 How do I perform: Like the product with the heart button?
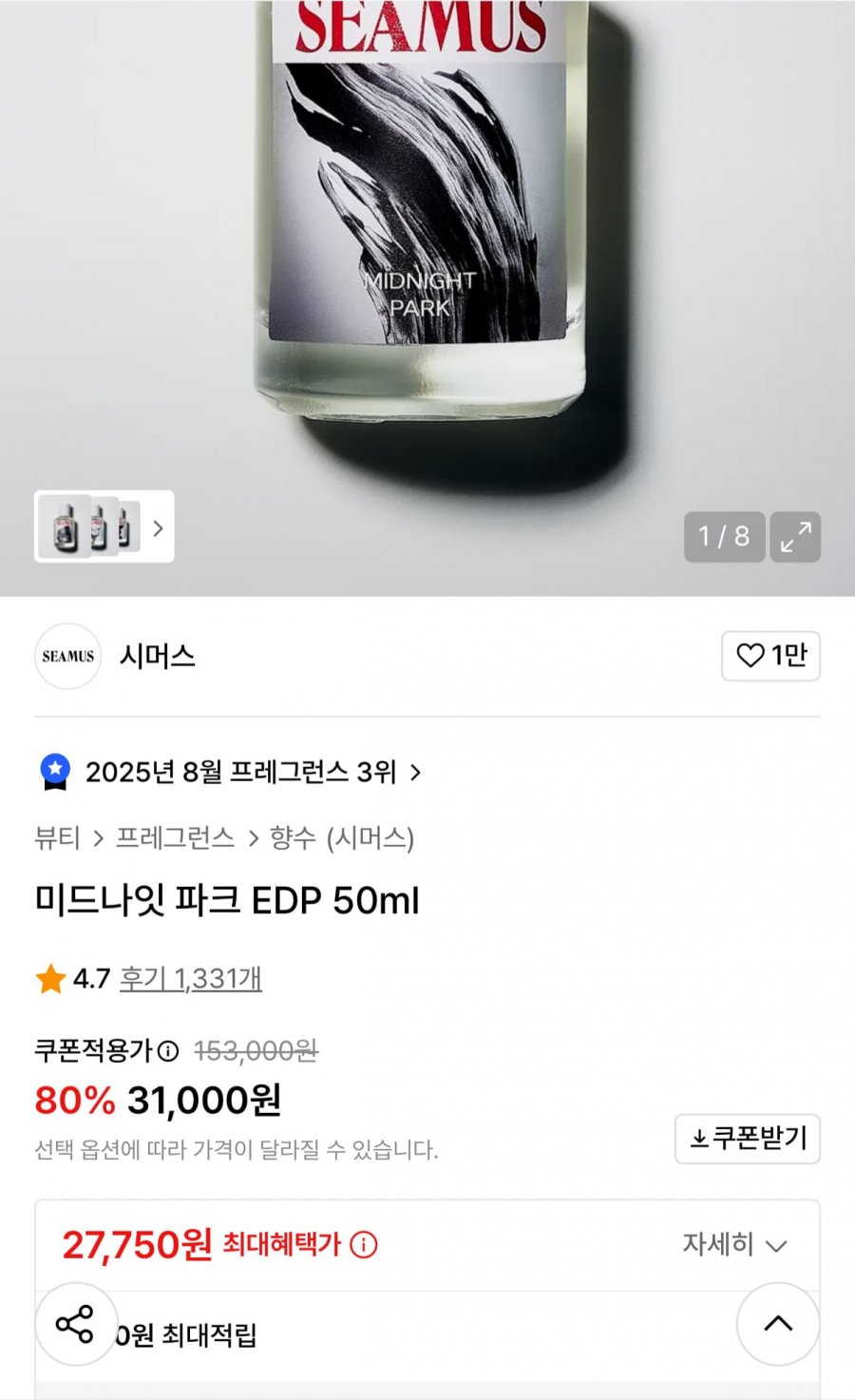click(770, 656)
